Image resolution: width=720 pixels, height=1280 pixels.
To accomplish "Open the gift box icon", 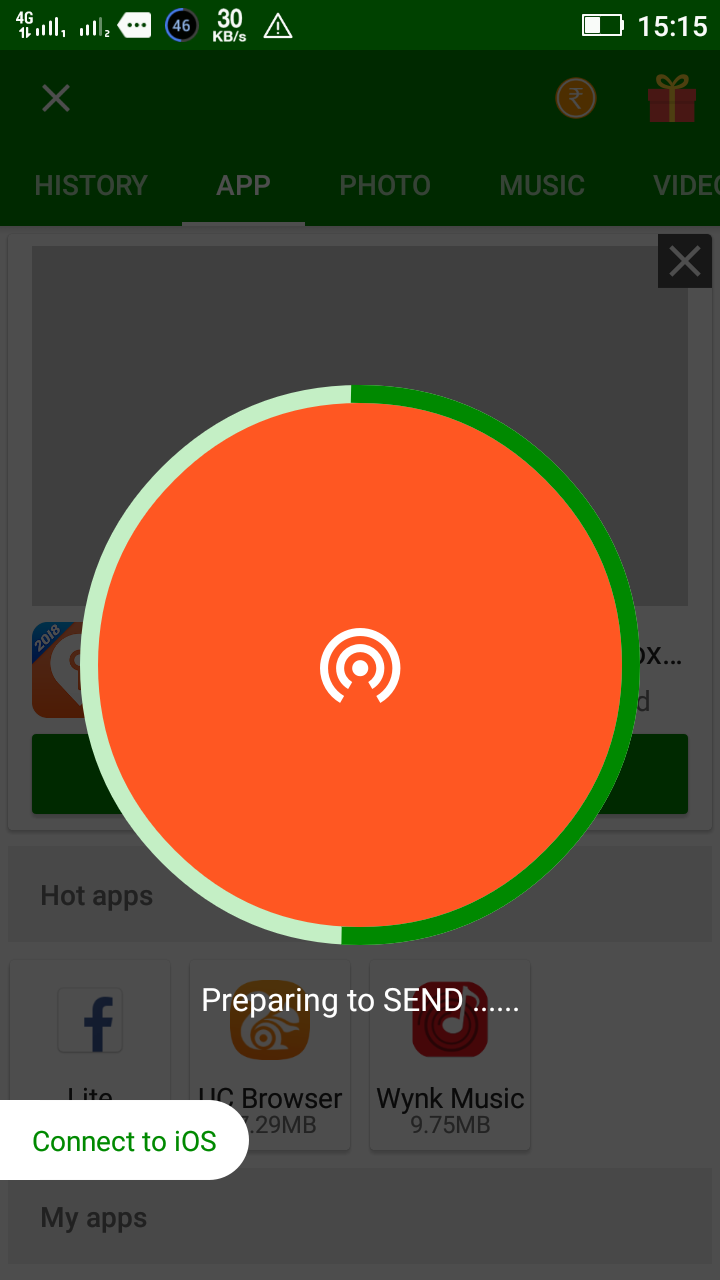I will tap(671, 98).
